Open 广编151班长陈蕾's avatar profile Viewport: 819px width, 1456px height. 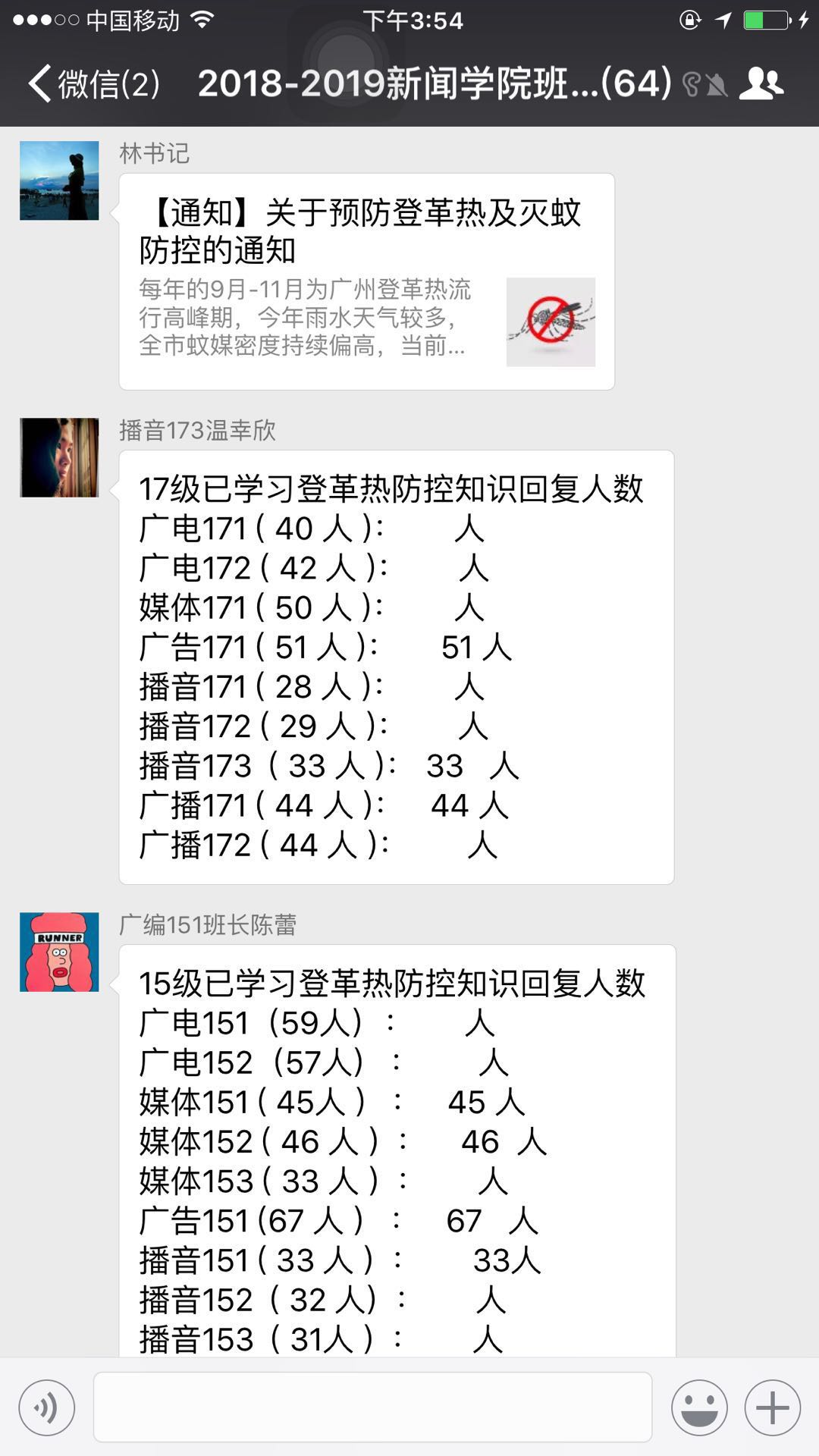click(x=59, y=952)
